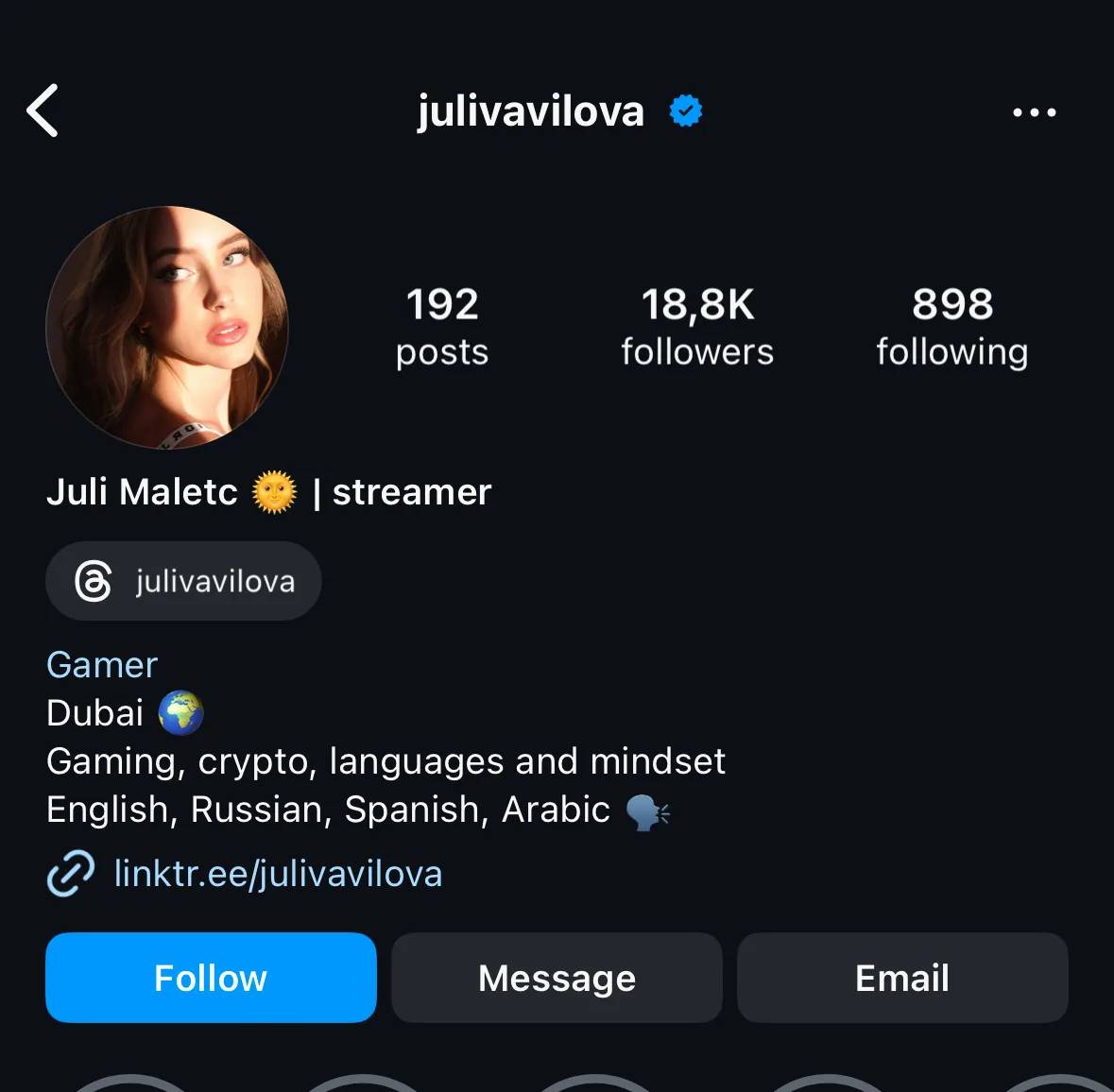Open the julivavilova Threads badge
Screen dimensions: 1114x1092
point(184,581)
